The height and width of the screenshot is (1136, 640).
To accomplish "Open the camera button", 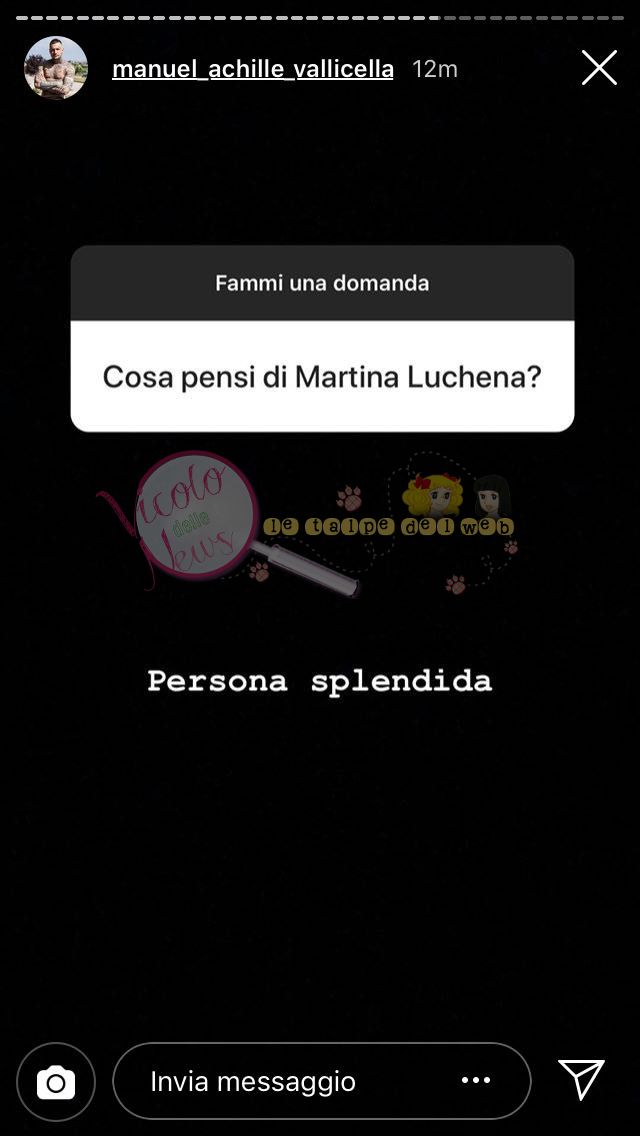I will click(x=56, y=1082).
